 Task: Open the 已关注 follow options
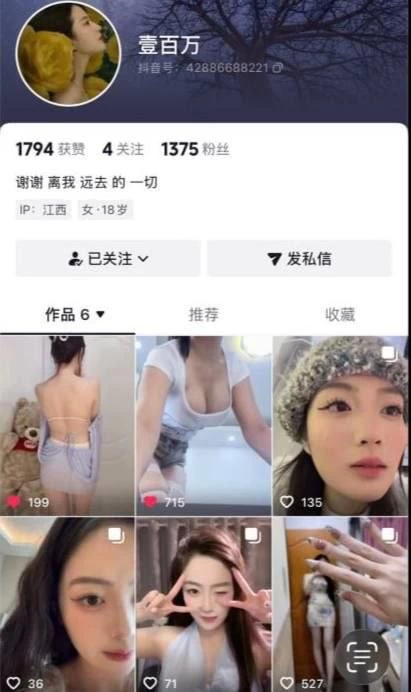click(108, 259)
